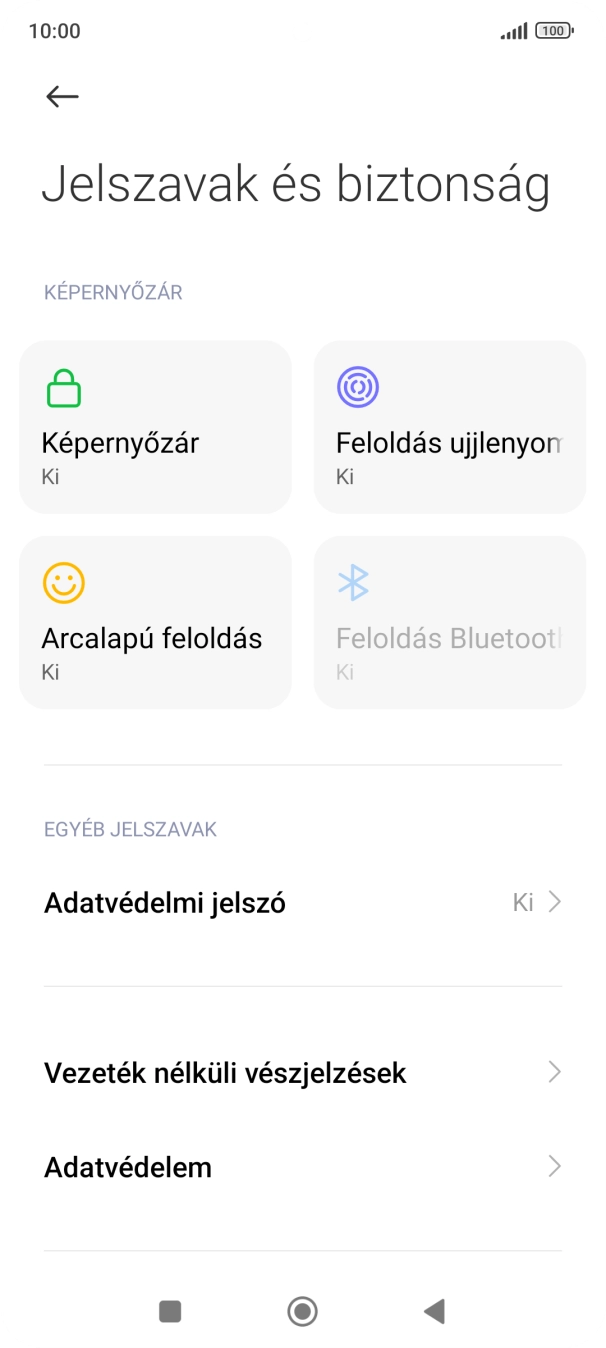
Task: Open the Adatvédelem row
Action: pyautogui.click(x=302, y=1167)
